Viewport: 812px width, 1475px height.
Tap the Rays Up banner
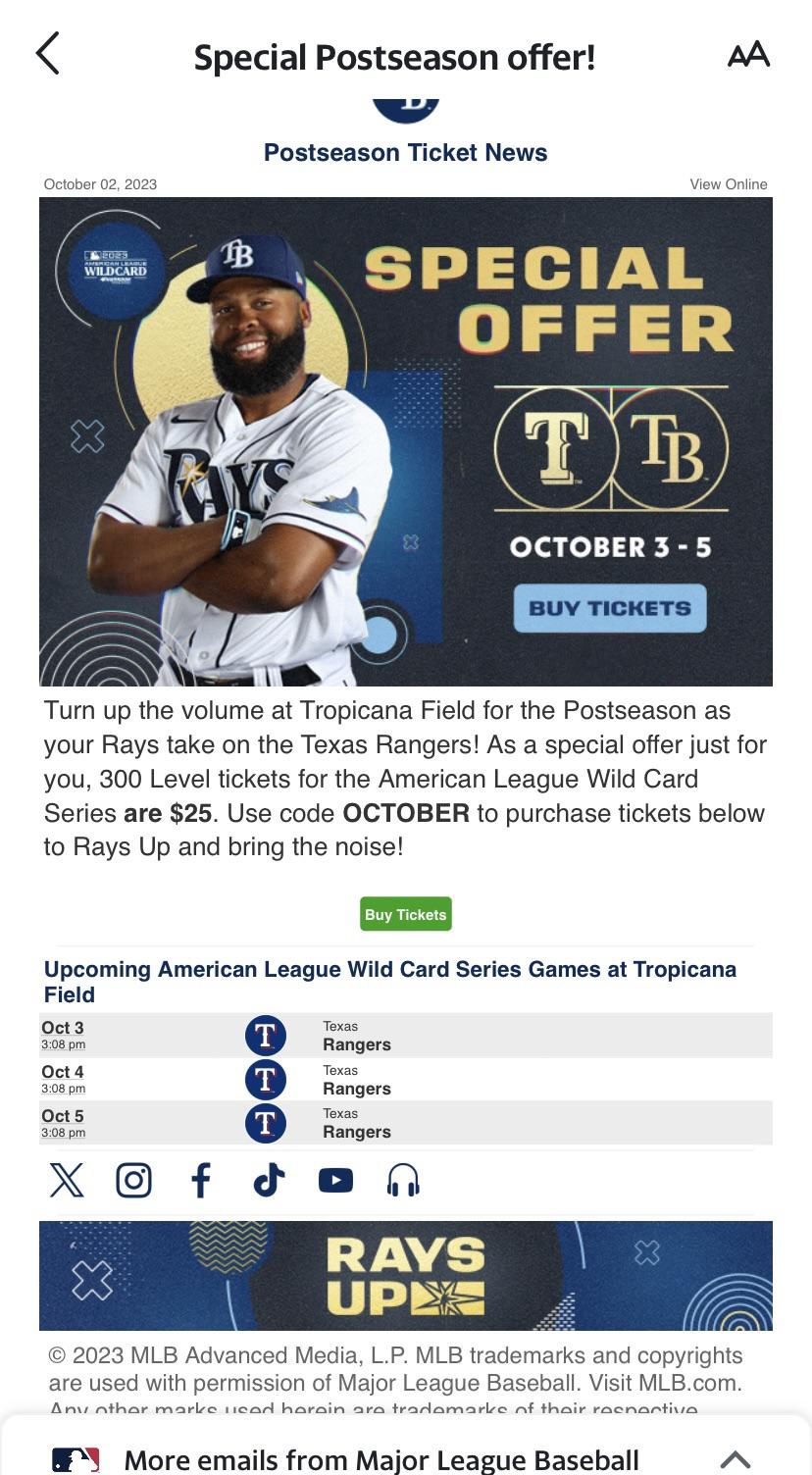coord(406,1275)
